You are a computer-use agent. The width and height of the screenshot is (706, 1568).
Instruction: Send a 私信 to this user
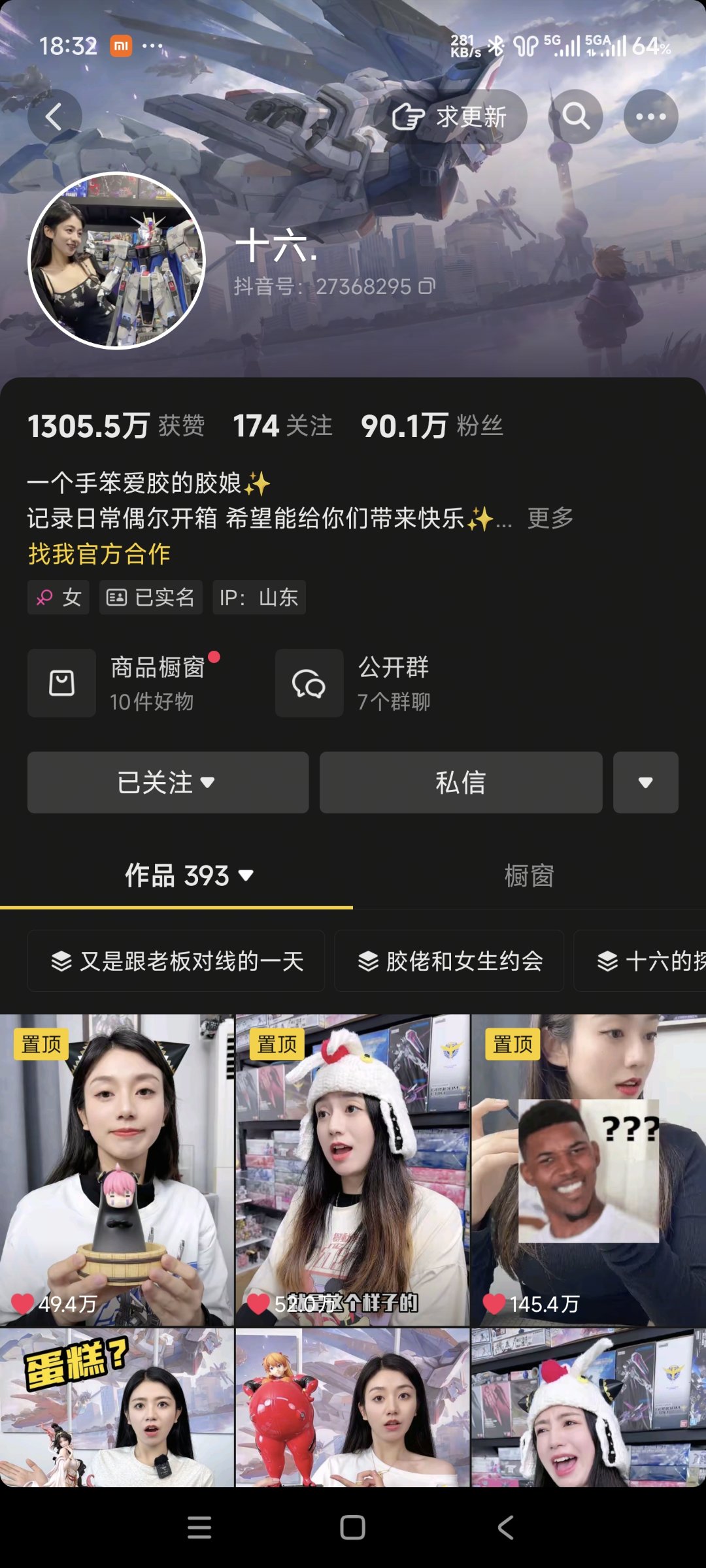pyautogui.click(x=461, y=783)
